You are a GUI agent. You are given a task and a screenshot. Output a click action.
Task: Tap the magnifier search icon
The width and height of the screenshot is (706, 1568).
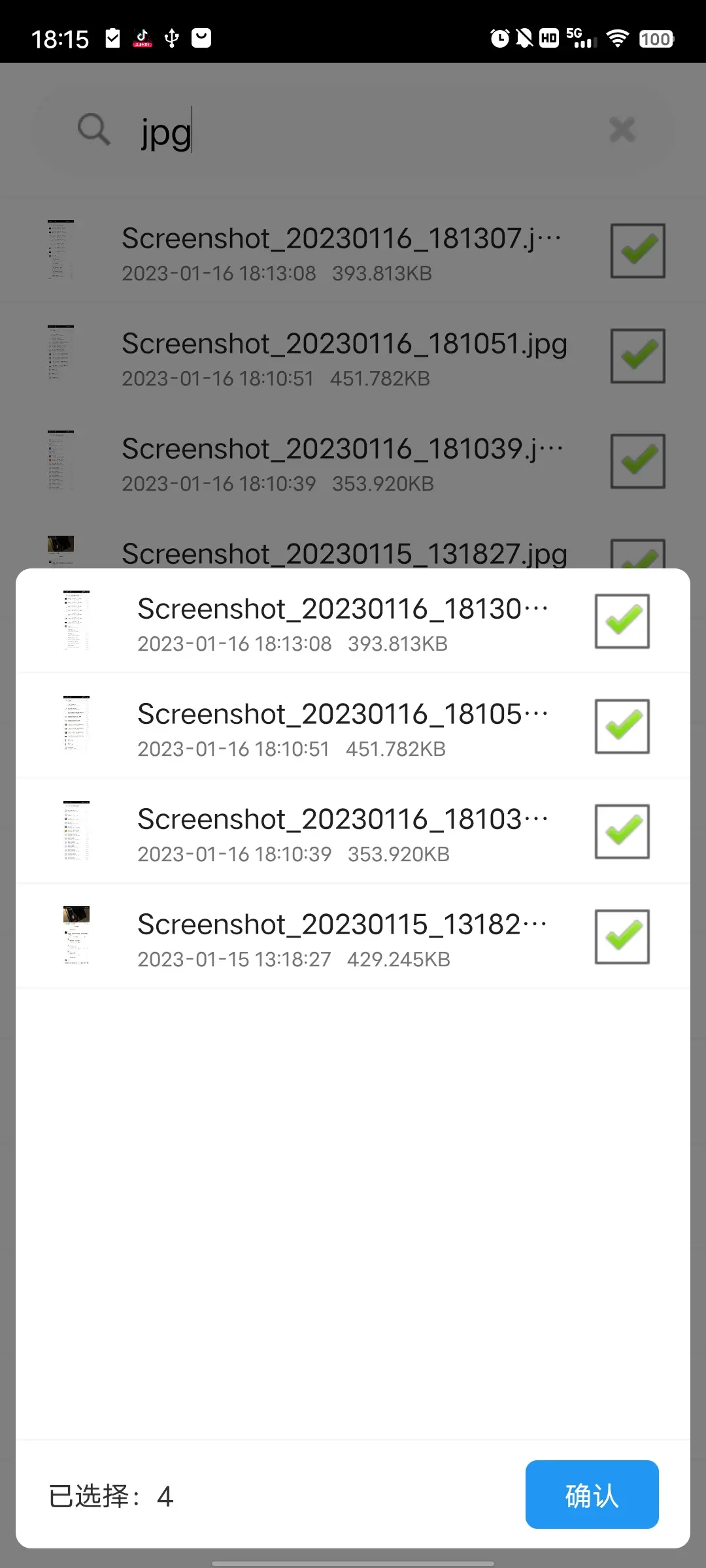click(x=93, y=129)
